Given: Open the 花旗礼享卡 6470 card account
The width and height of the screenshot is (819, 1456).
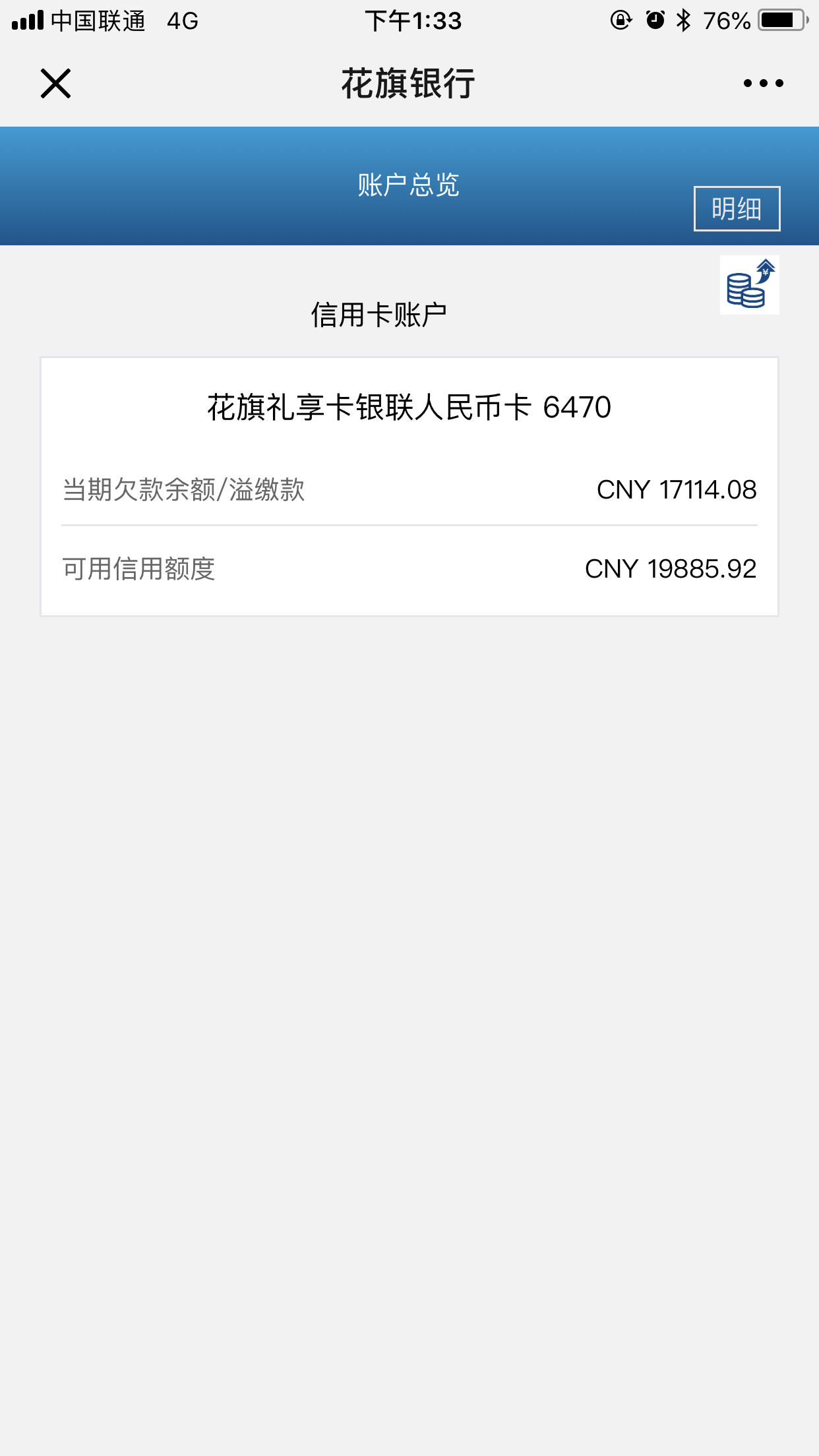Looking at the screenshot, I should (409, 487).
